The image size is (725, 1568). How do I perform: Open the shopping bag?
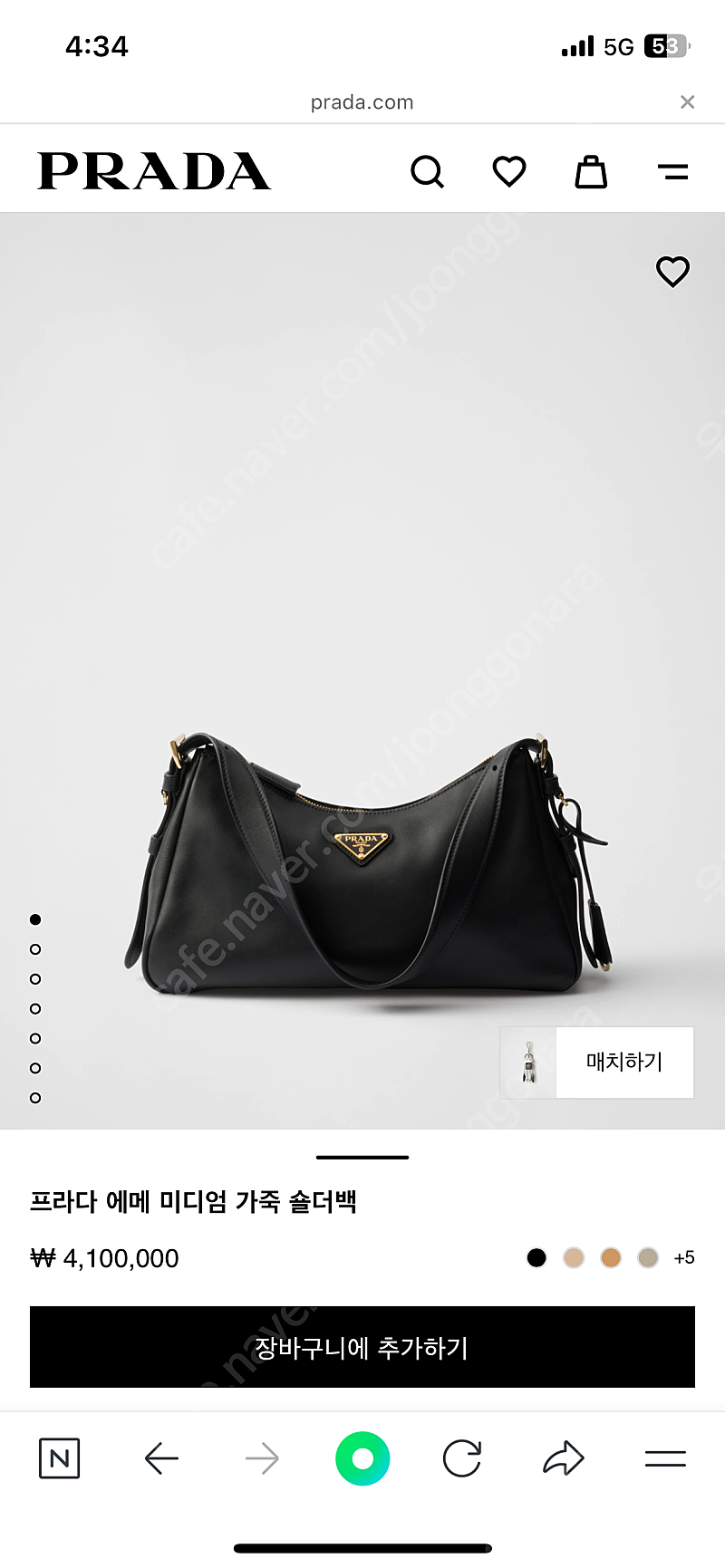click(591, 171)
